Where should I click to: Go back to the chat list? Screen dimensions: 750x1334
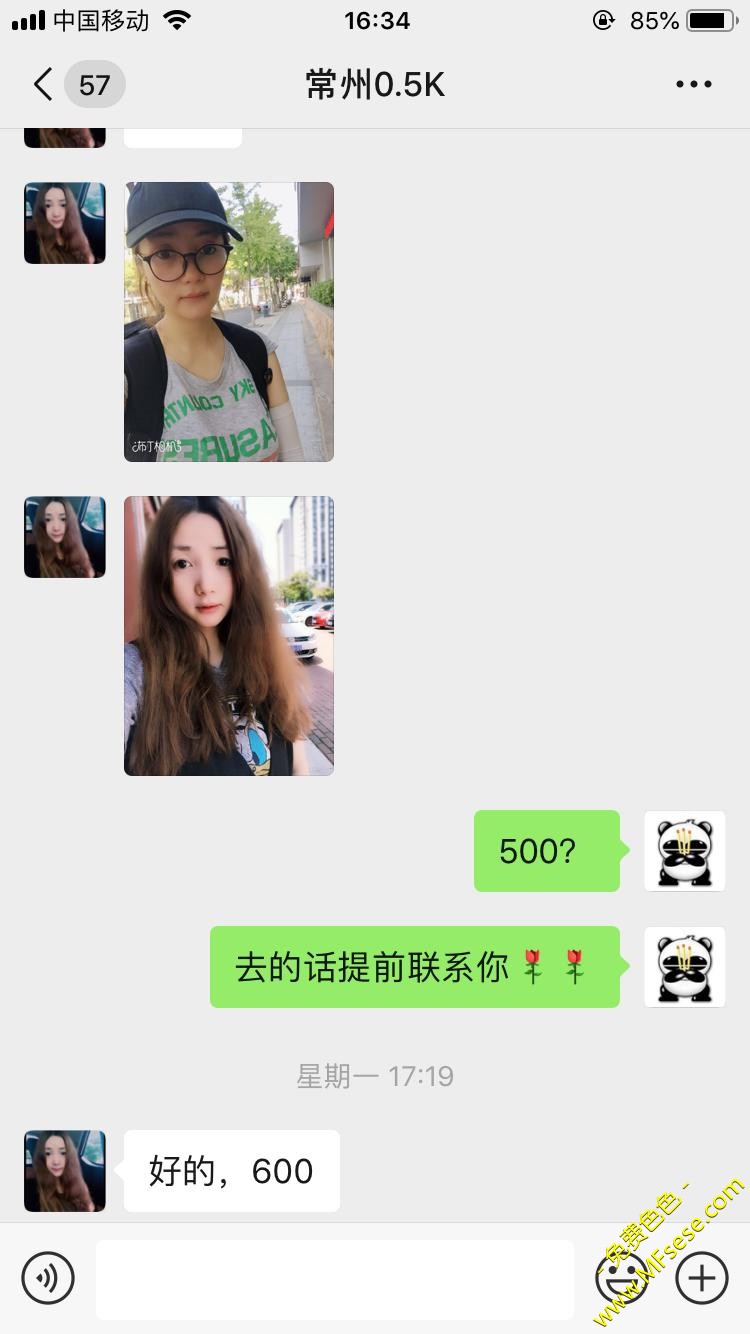click(44, 85)
